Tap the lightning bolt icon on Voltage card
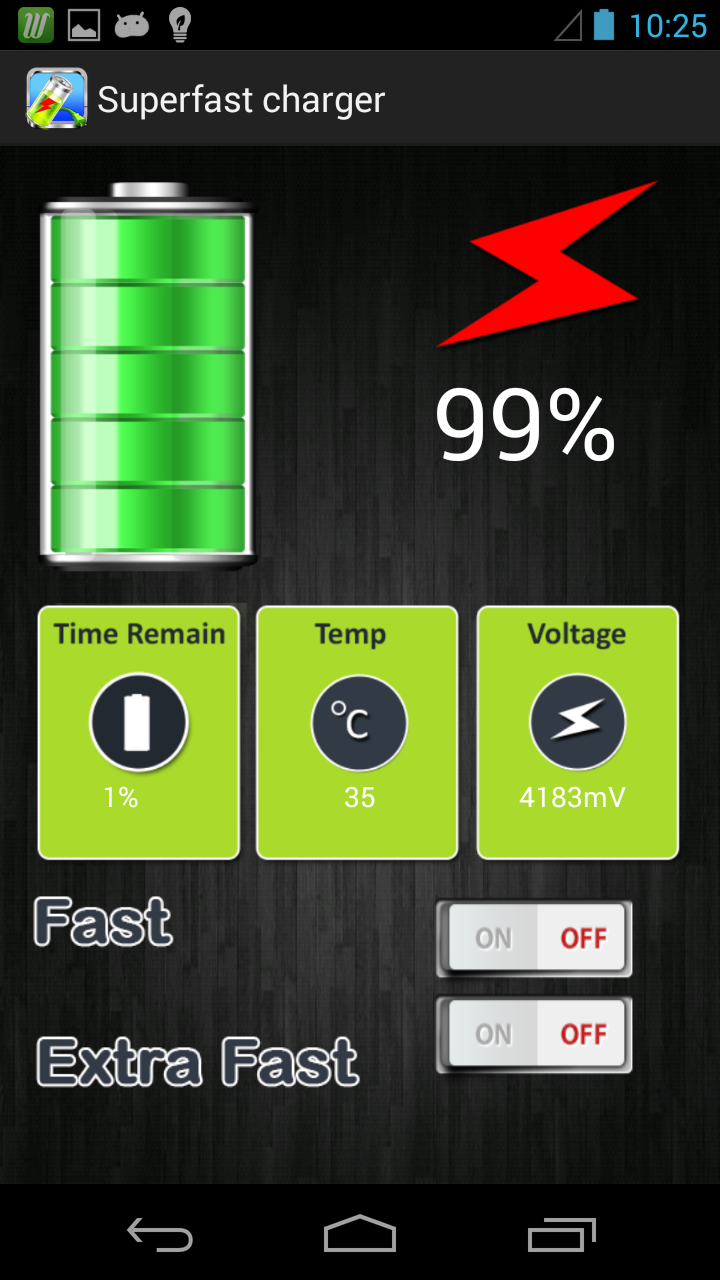720x1280 pixels. pyautogui.click(x=577, y=722)
